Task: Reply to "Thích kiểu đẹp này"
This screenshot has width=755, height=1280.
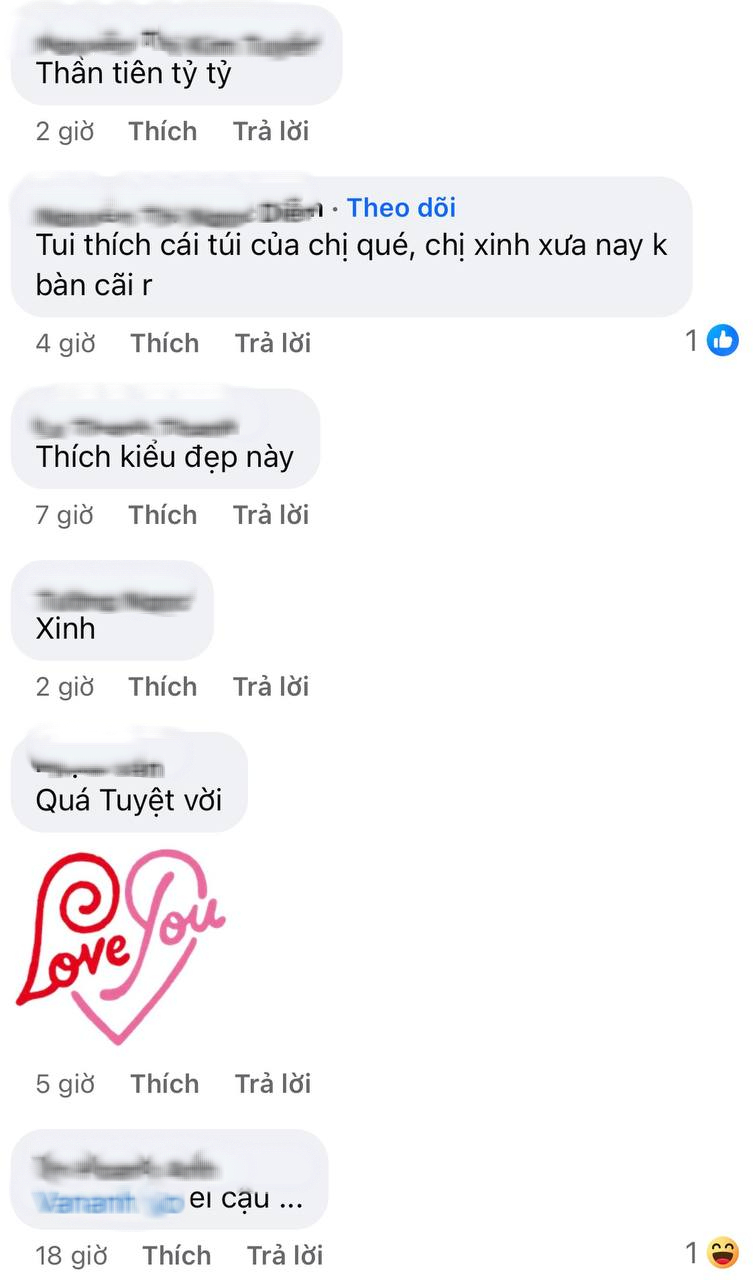Action: coord(271,515)
